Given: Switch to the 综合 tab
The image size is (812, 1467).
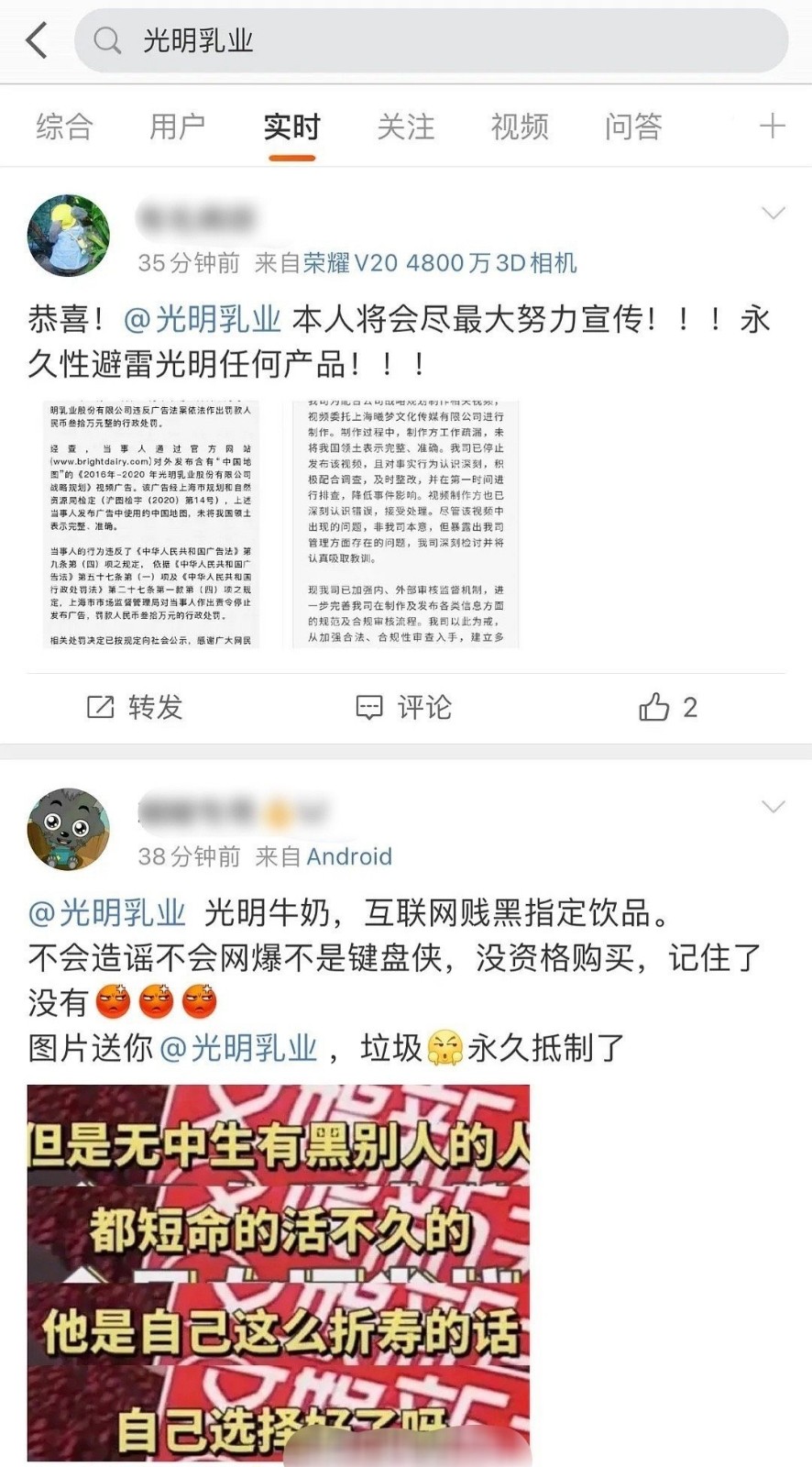Looking at the screenshot, I should tap(64, 127).
